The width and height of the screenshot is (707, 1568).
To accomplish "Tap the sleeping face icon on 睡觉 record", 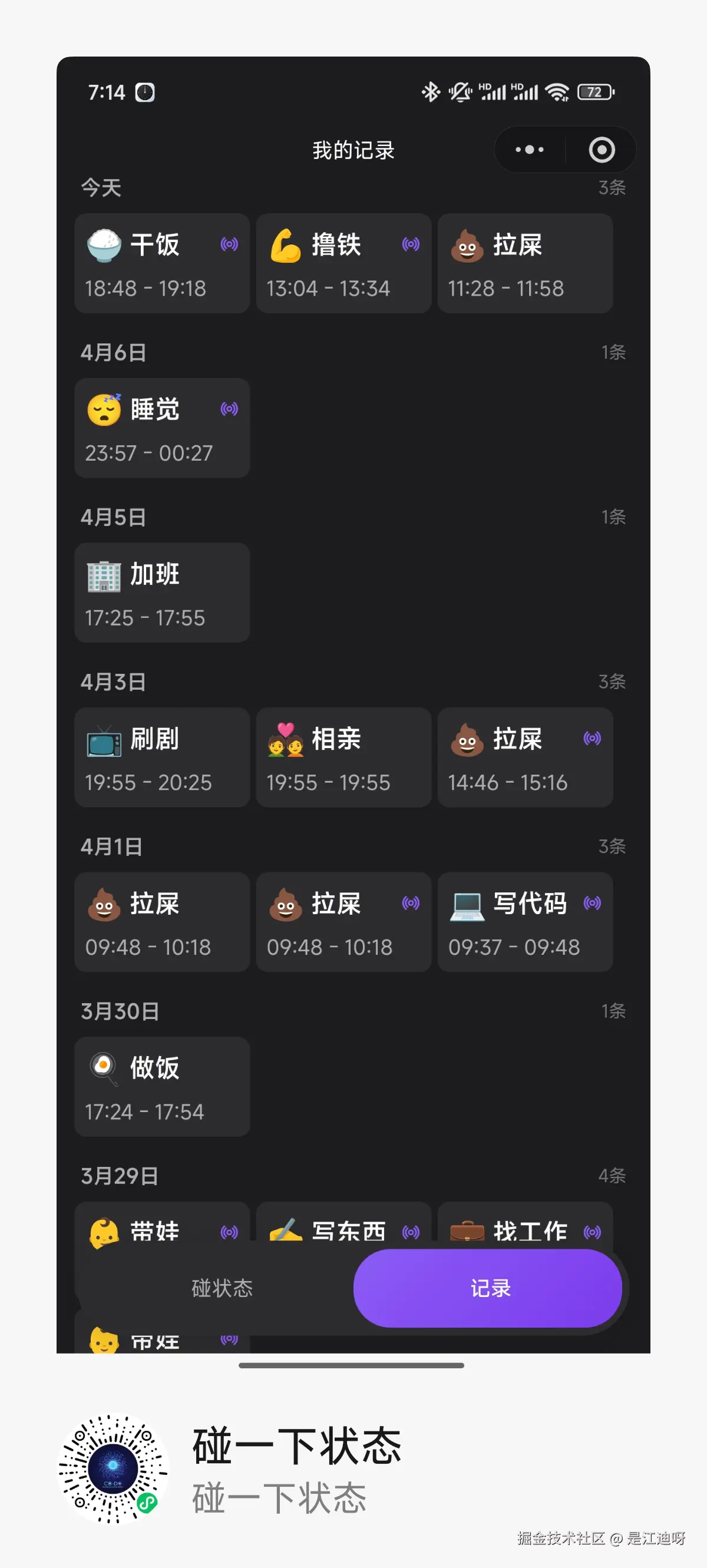I will point(105,409).
